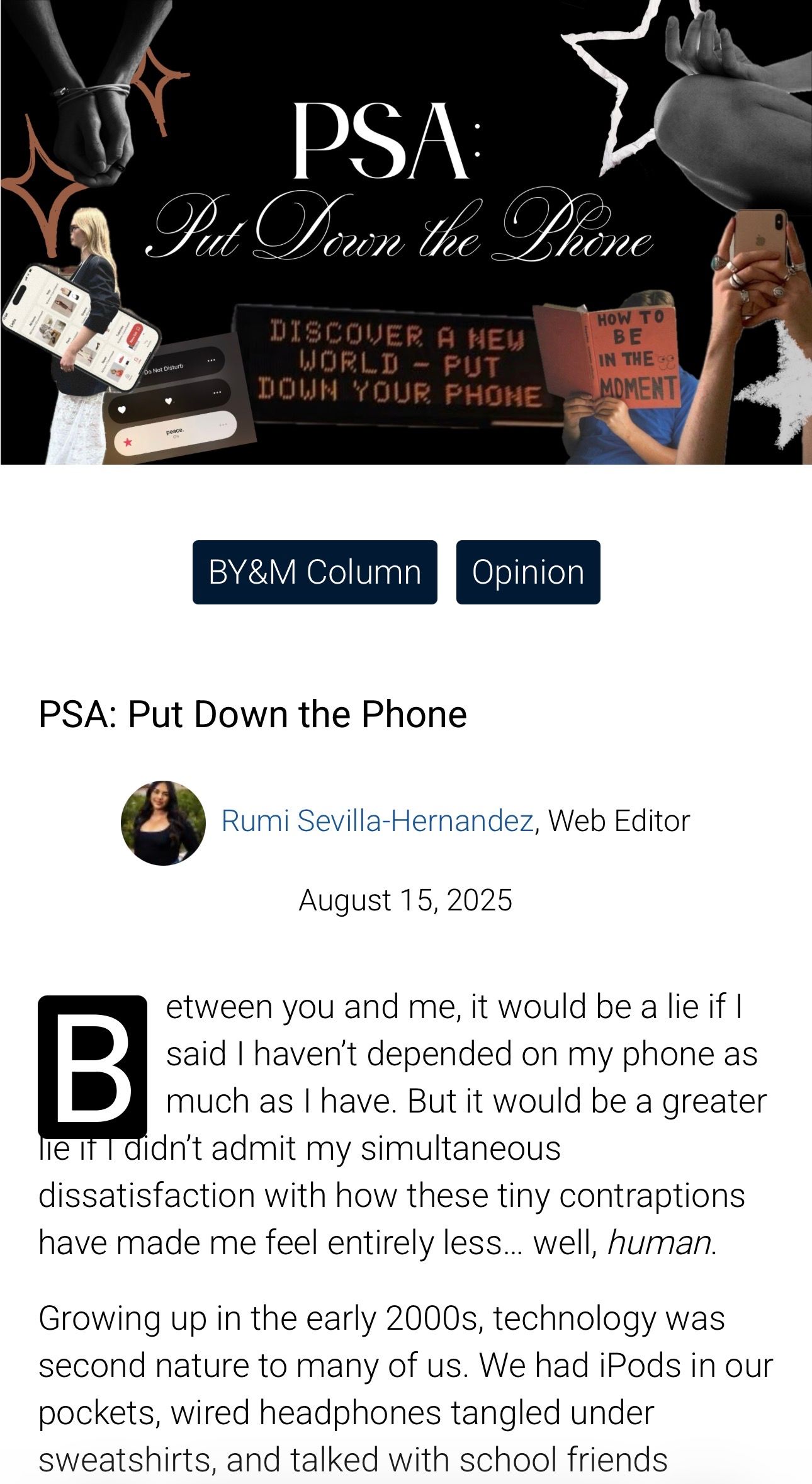This screenshot has height=1484, width=812.
Task: Open Rumi Sevilla-Hernandez's author page
Action: coord(377,821)
